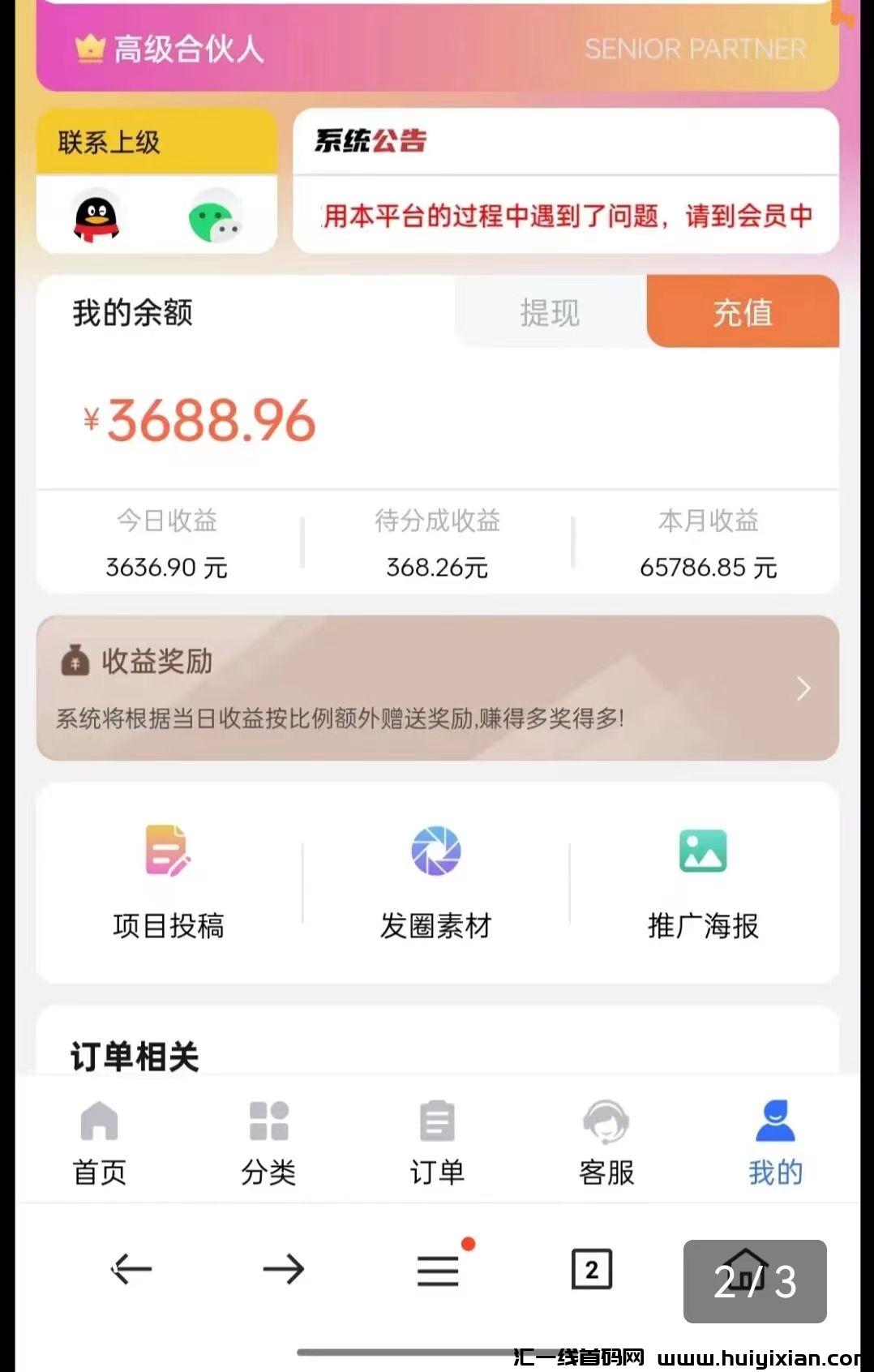Open the browser menu with red dot

pyautogui.click(x=437, y=1270)
